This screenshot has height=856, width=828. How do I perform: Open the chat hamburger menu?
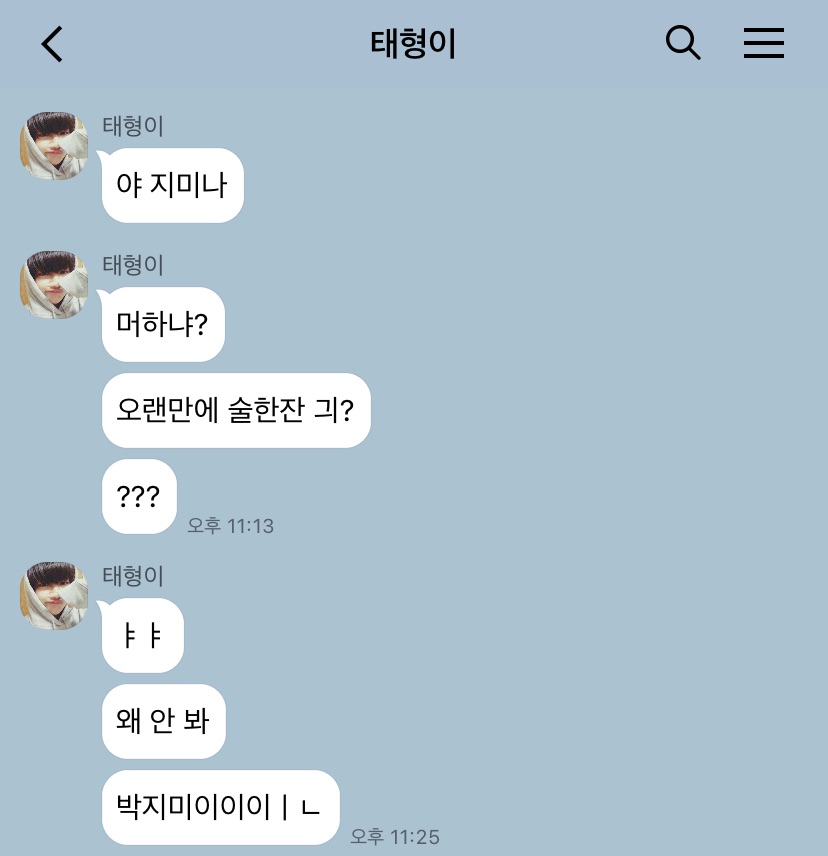(x=763, y=43)
